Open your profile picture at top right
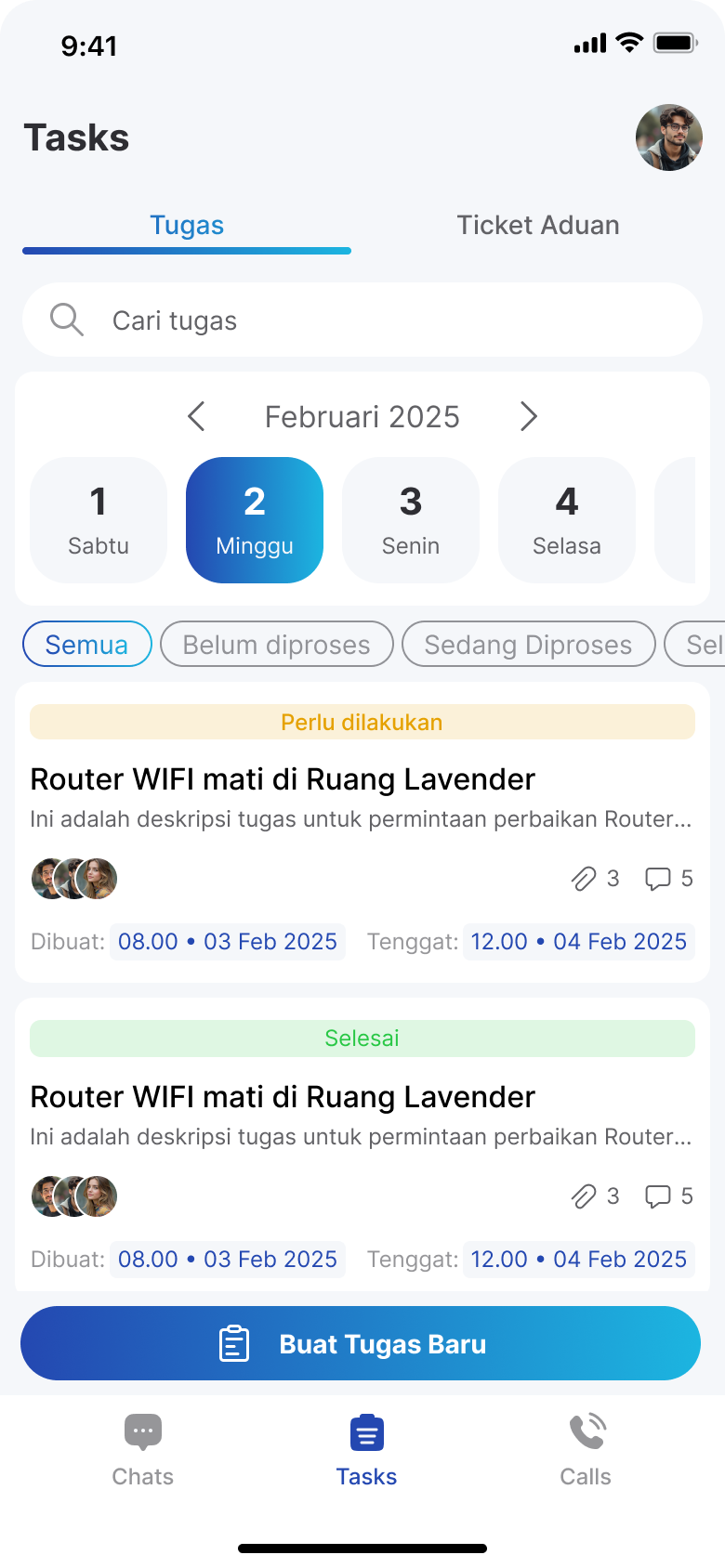The height and width of the screenshot is (1568, 725). point(668,137)
